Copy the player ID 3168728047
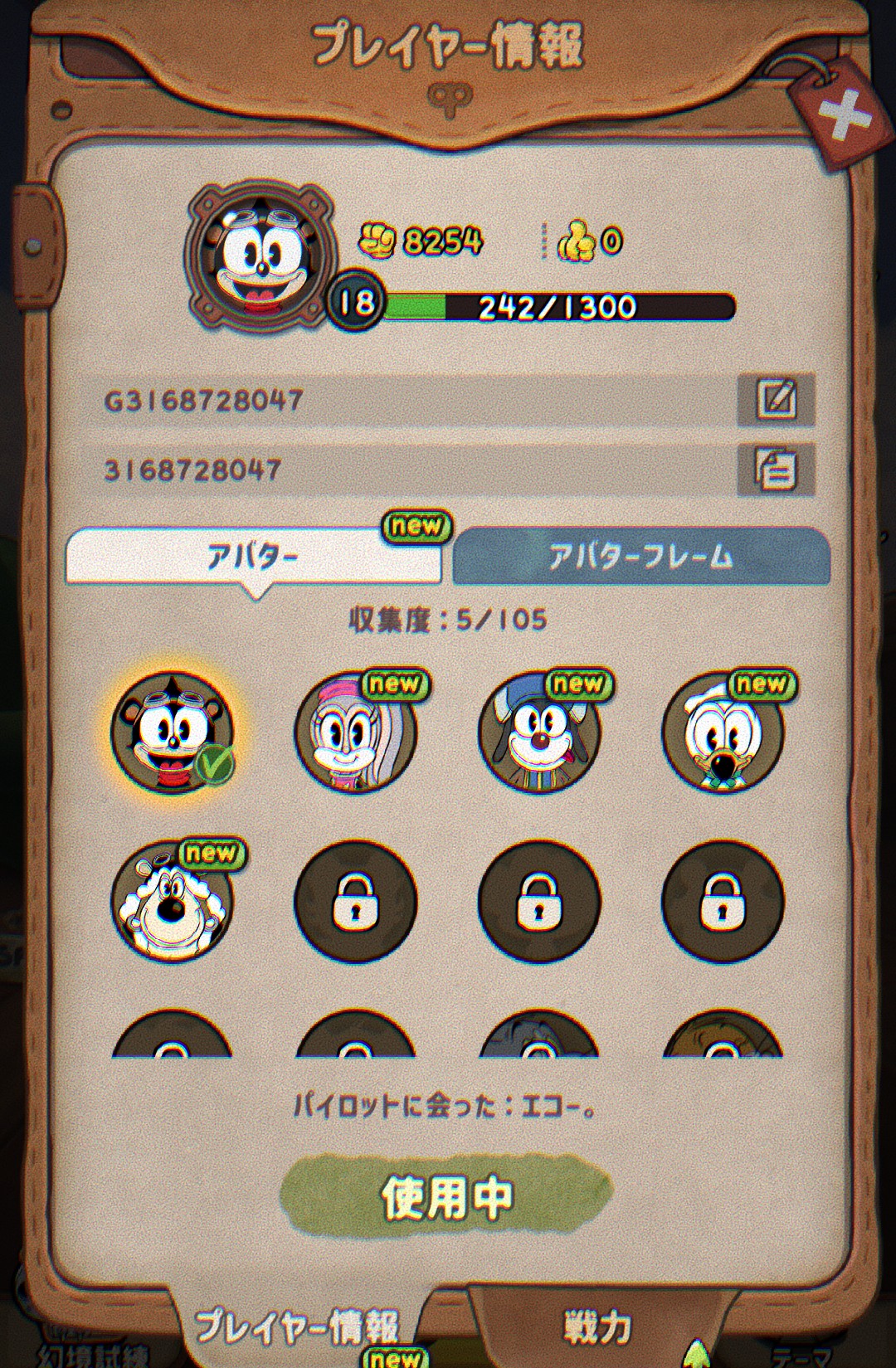 [x=776, y=470]
